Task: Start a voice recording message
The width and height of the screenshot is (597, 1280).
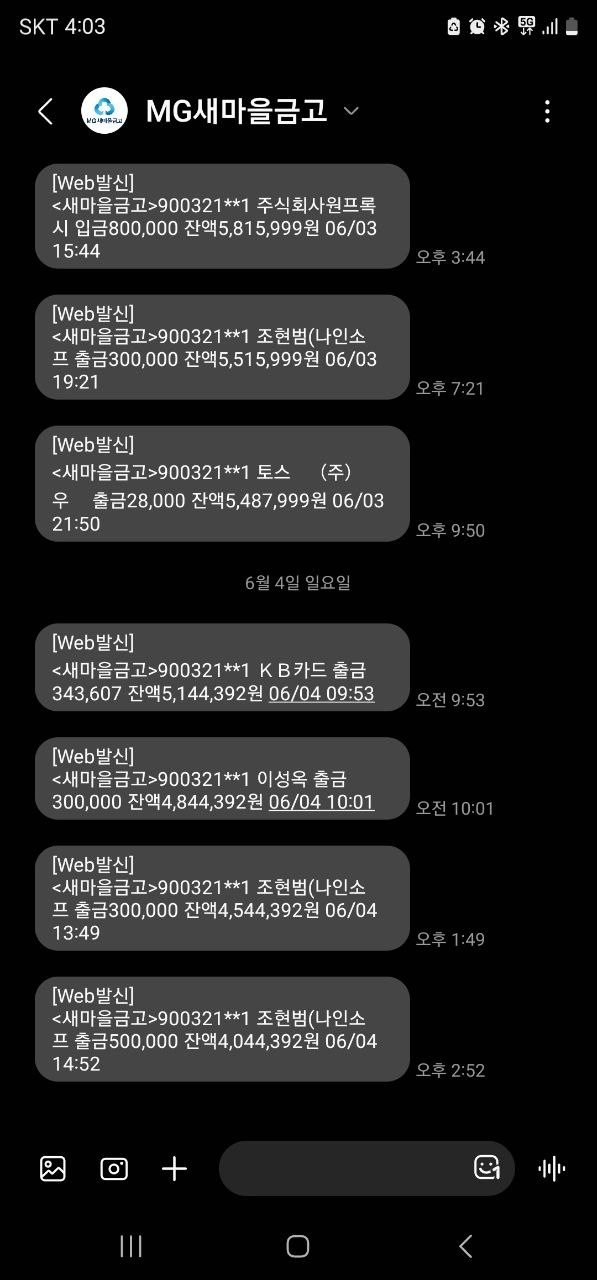Action: [552, 1168]
